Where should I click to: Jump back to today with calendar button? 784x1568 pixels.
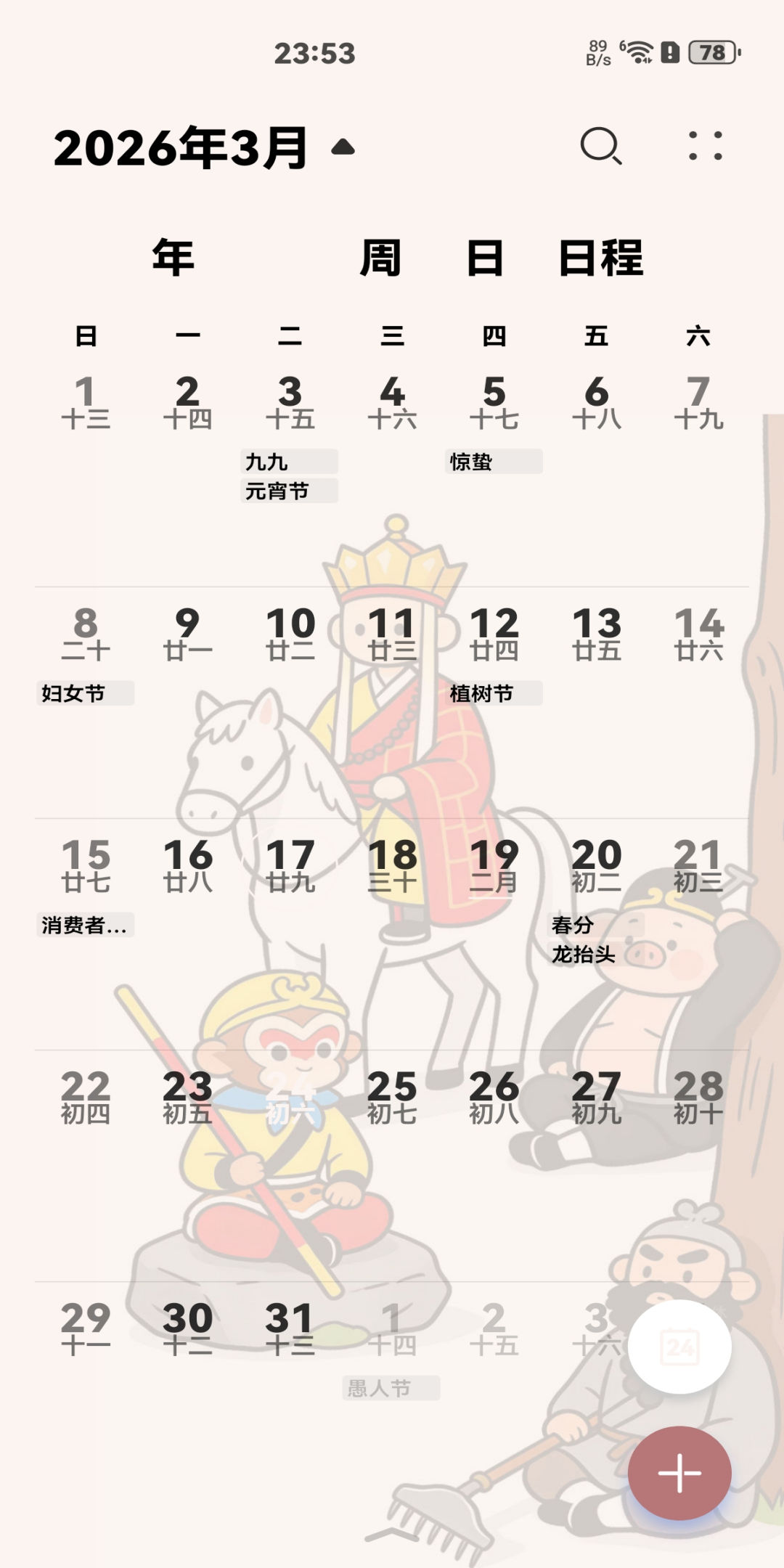click(x=679, y=1347)
